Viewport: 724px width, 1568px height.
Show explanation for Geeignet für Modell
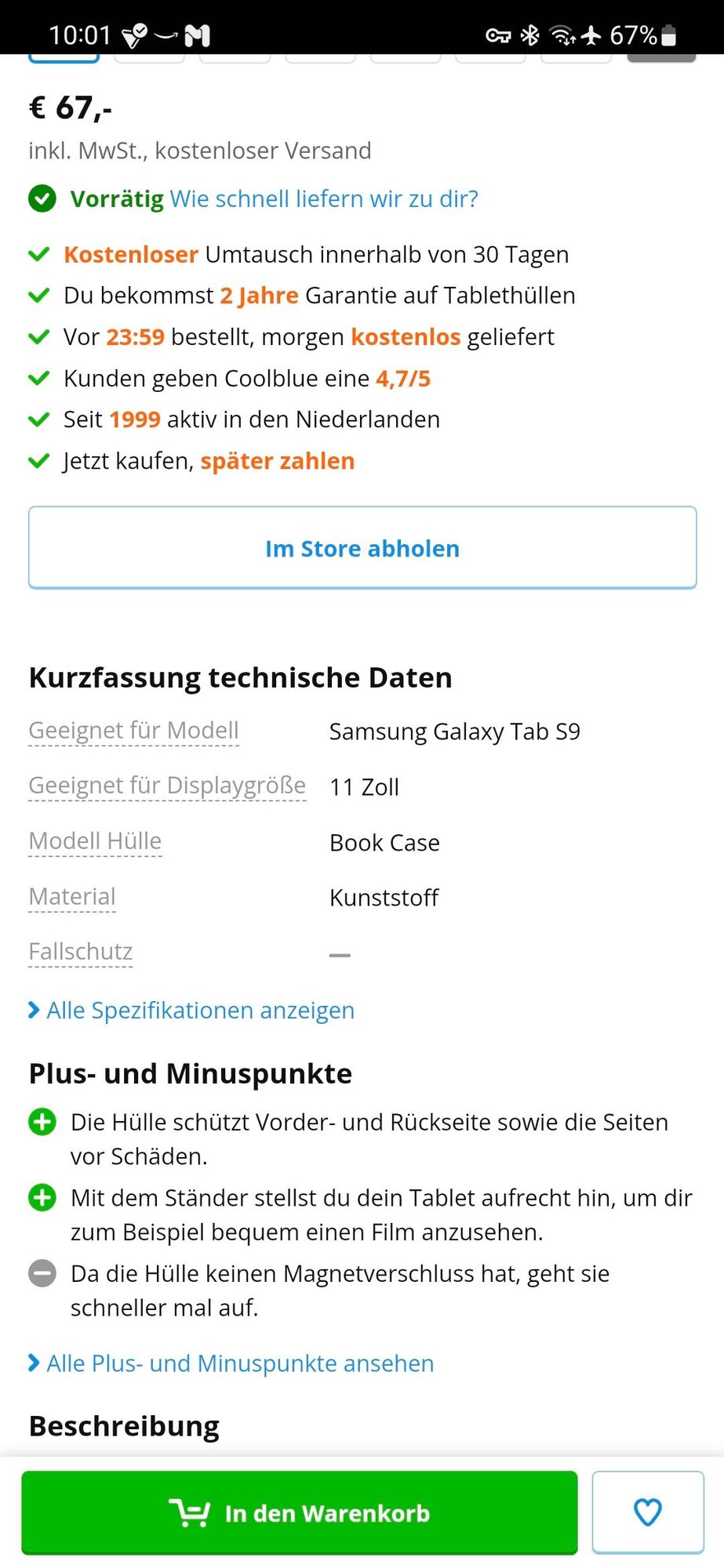coord(133,731)
